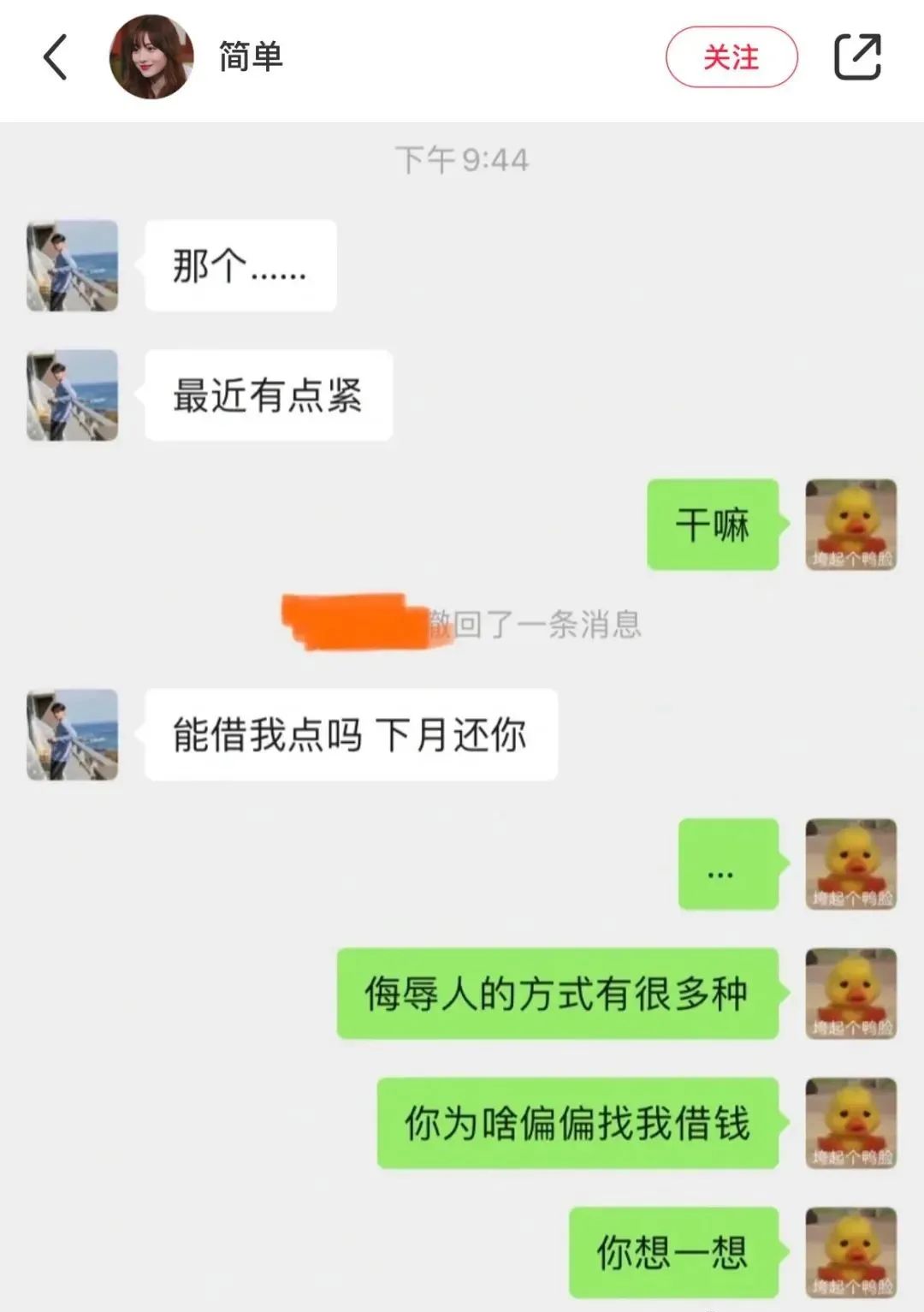Image resolution: width=924 pixels, height=1312 pixels.
Task: Share this post via the share icon
Action: [x=857, y=57]
